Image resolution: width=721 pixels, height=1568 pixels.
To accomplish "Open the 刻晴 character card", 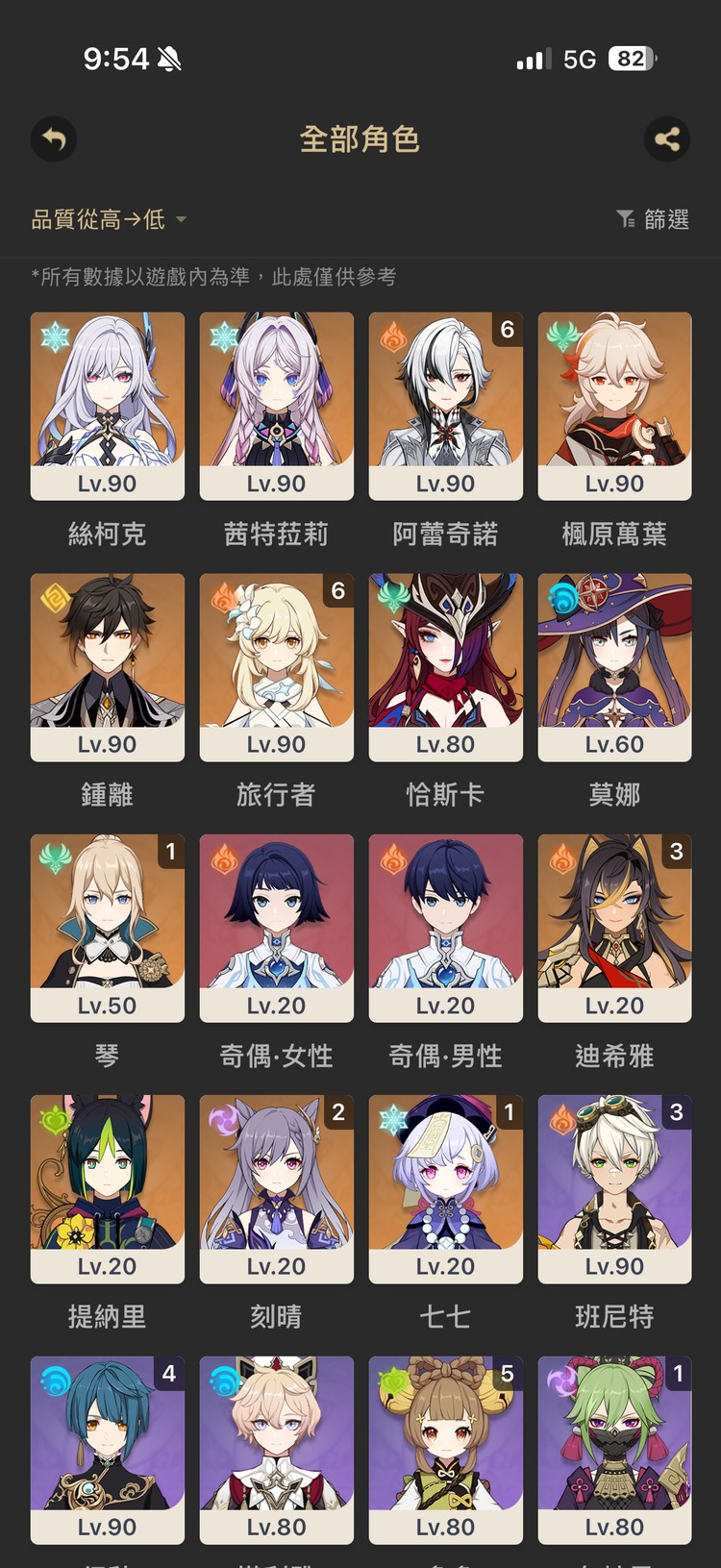I will pyautogui.click(x=277, y=1188).
